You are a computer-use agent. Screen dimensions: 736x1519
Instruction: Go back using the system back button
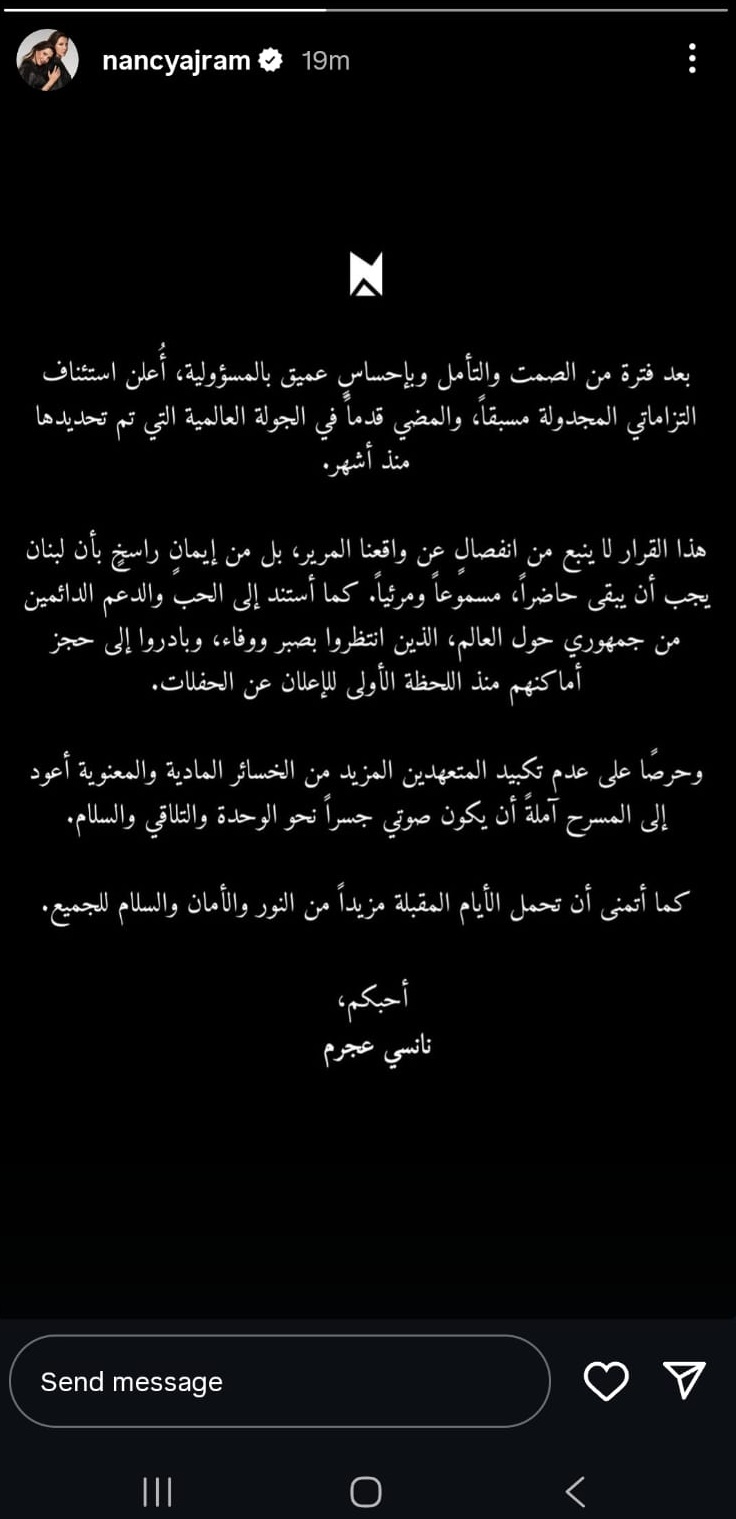click(575, 1491)
